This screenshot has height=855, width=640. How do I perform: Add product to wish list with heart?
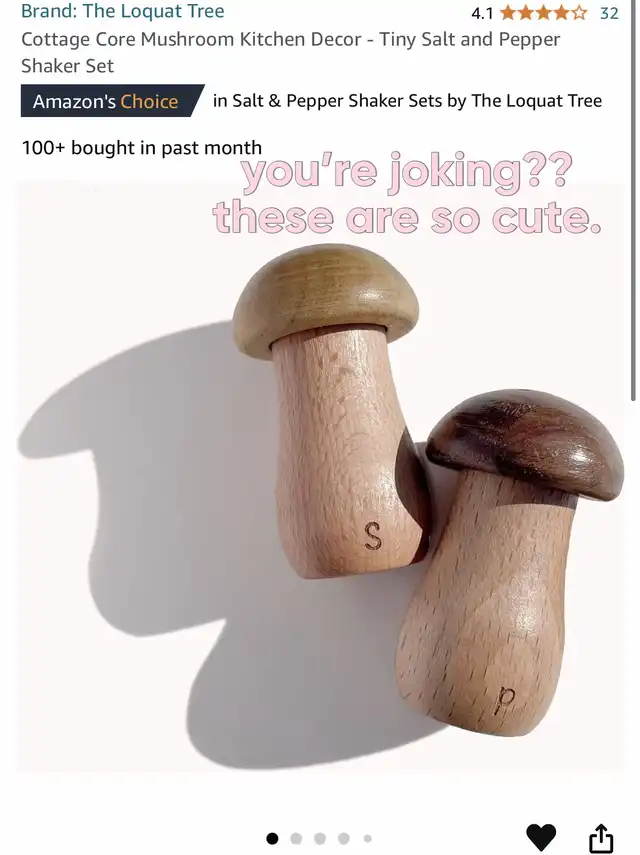(x=541, y=836)
